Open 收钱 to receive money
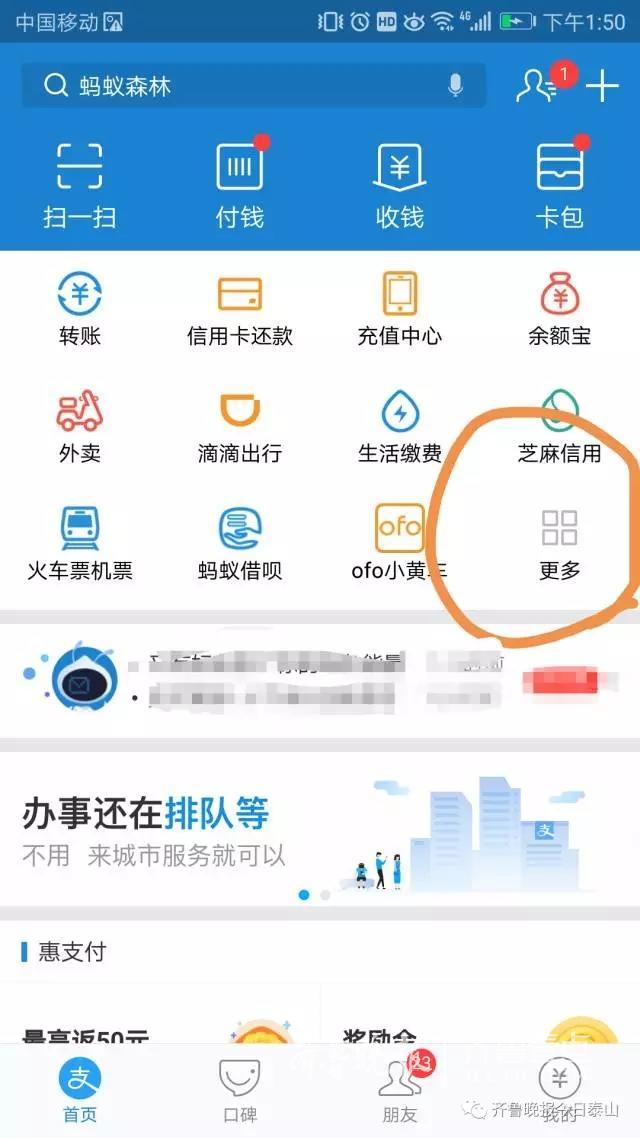The image size is (640, 1138). 400,185
